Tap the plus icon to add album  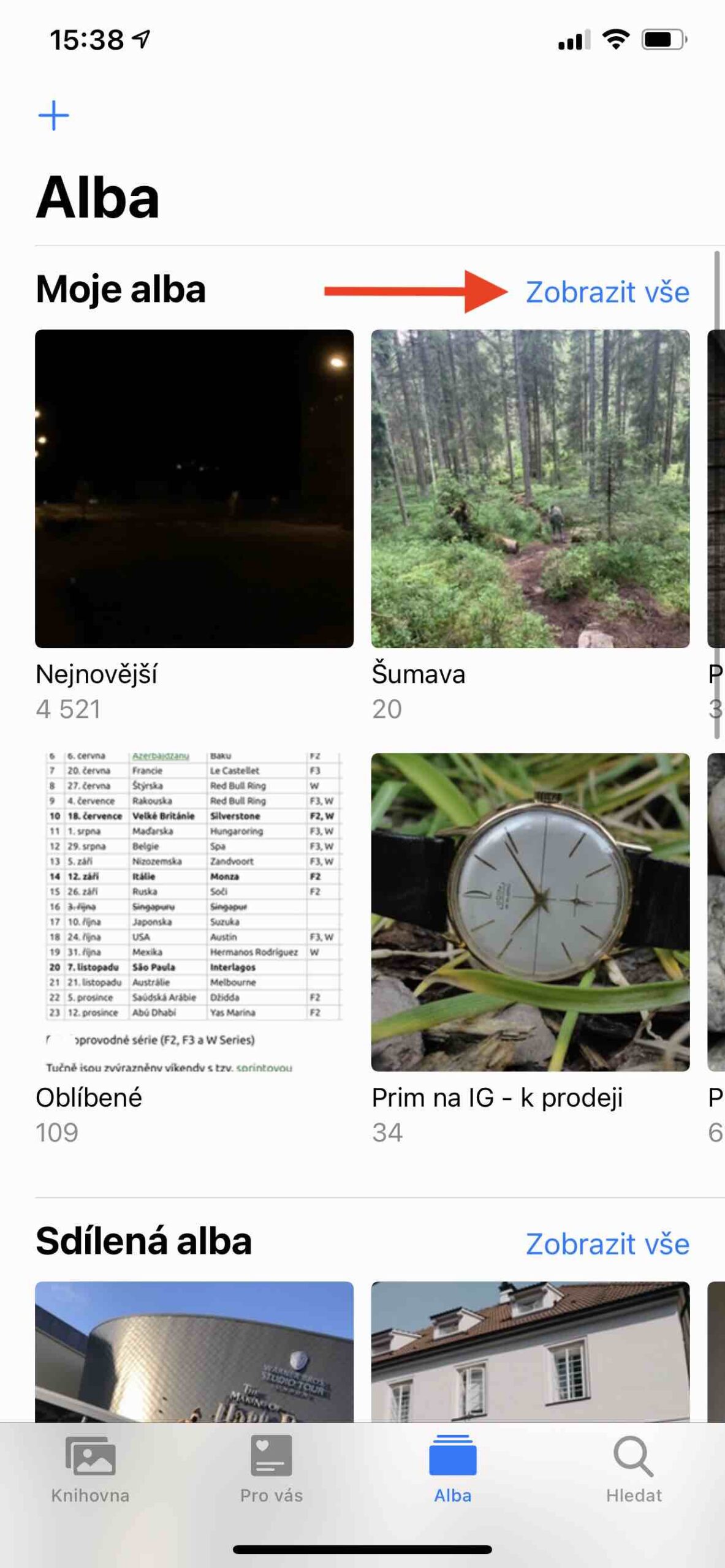tap(53, 115)
